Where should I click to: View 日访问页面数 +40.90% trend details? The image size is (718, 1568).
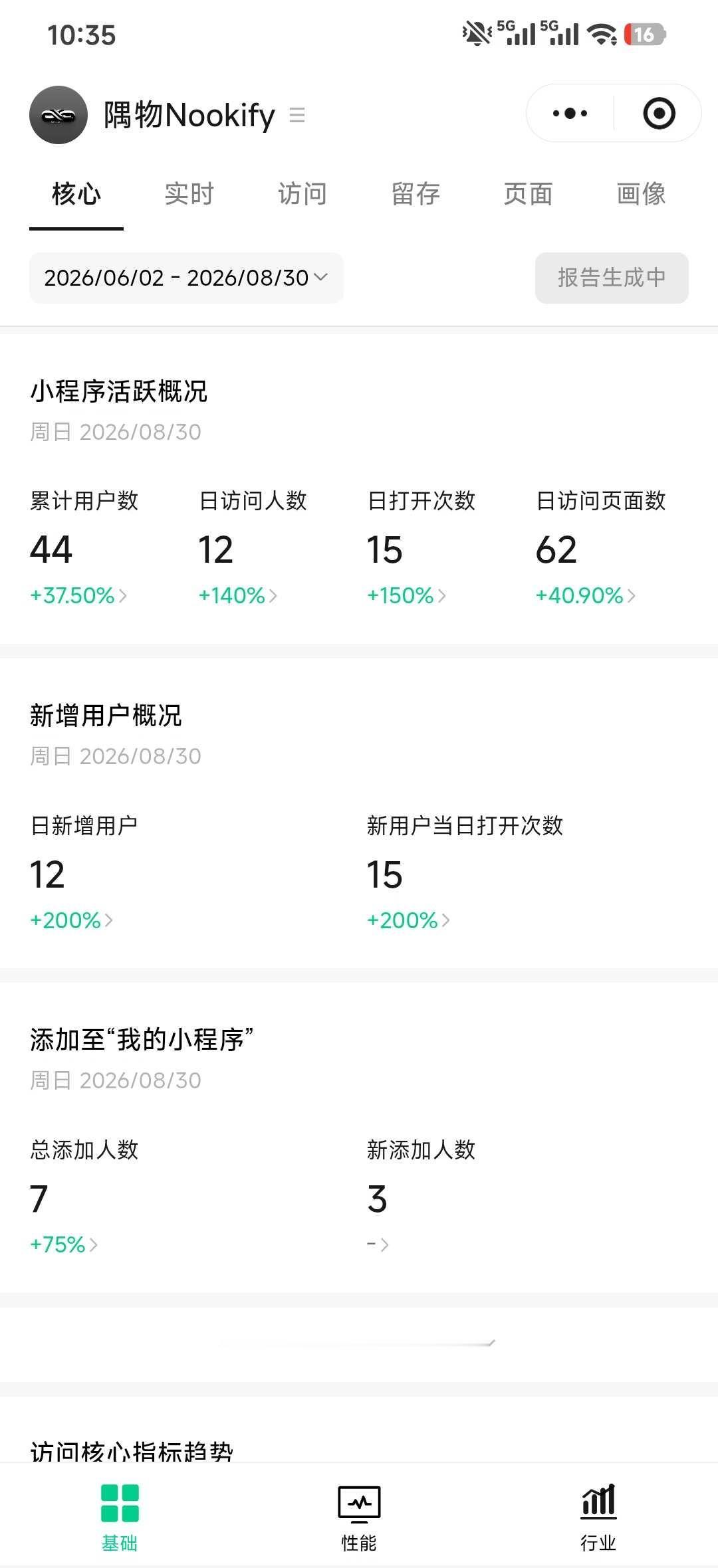[586, 595]
